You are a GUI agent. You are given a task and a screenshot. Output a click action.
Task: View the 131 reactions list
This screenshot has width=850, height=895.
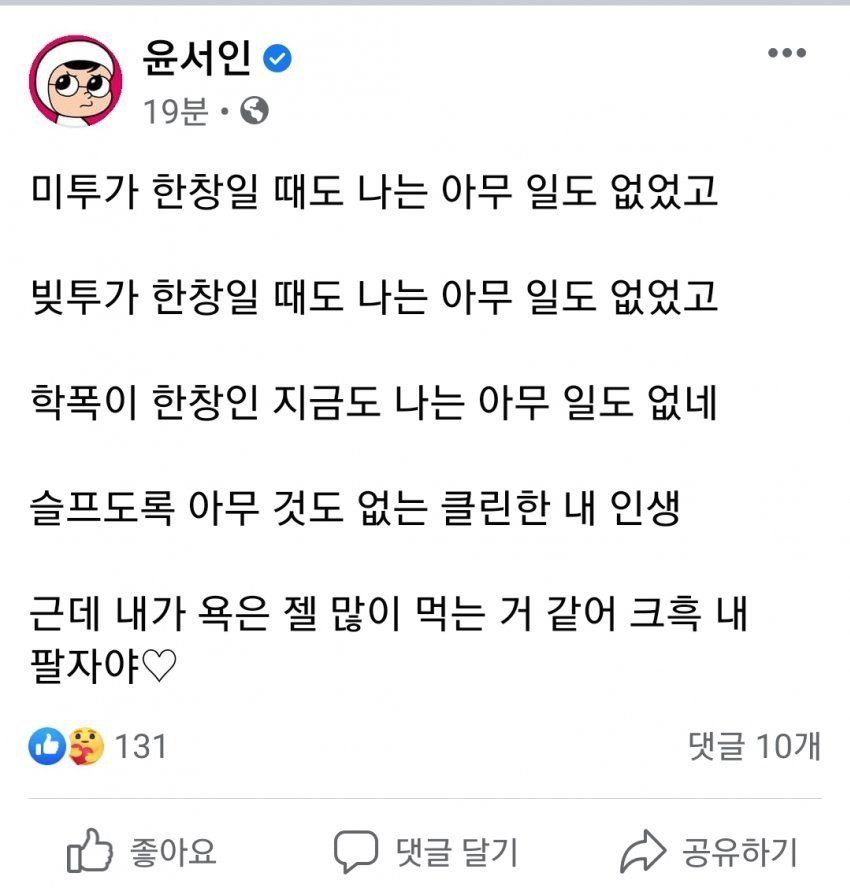(100, 745)
